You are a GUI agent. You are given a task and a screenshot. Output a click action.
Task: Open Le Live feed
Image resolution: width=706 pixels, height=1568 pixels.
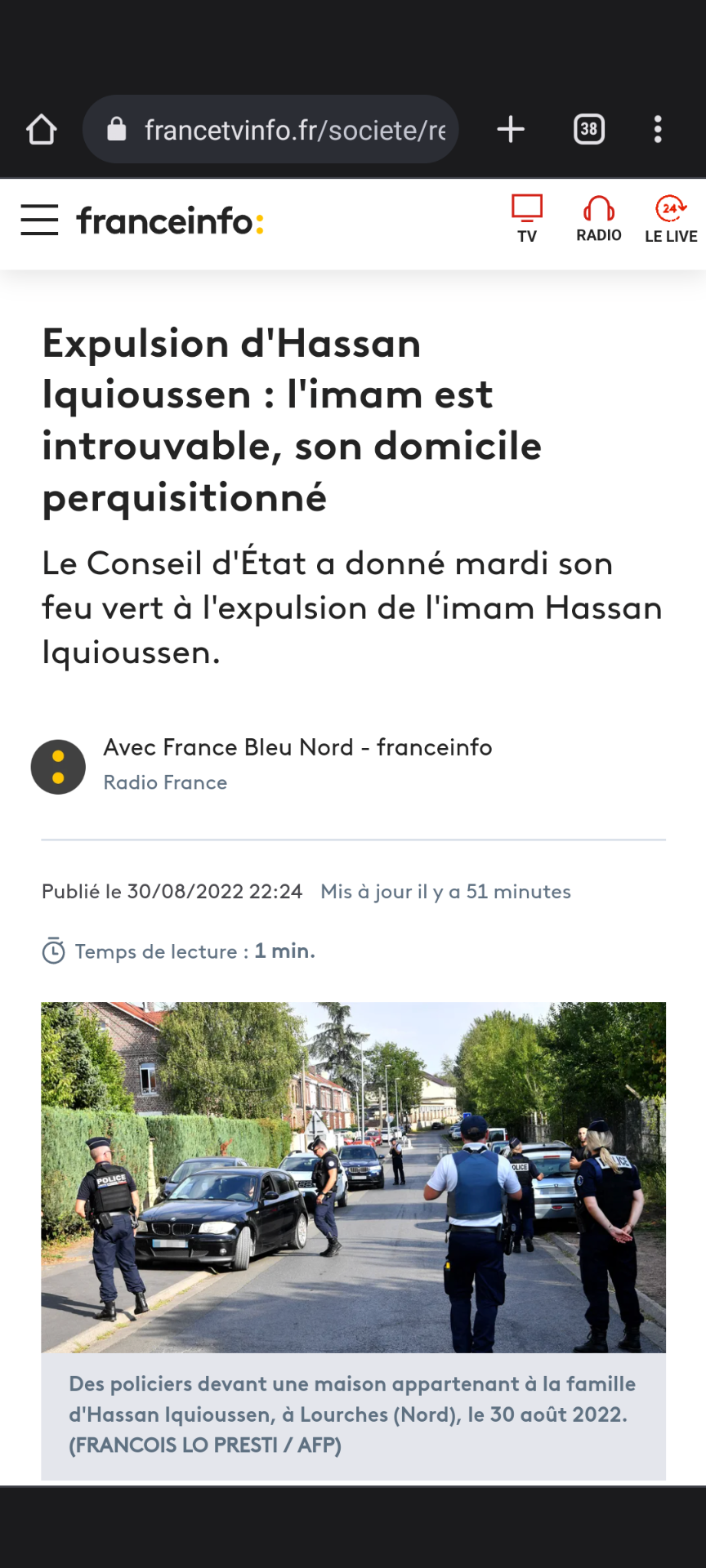670,219
